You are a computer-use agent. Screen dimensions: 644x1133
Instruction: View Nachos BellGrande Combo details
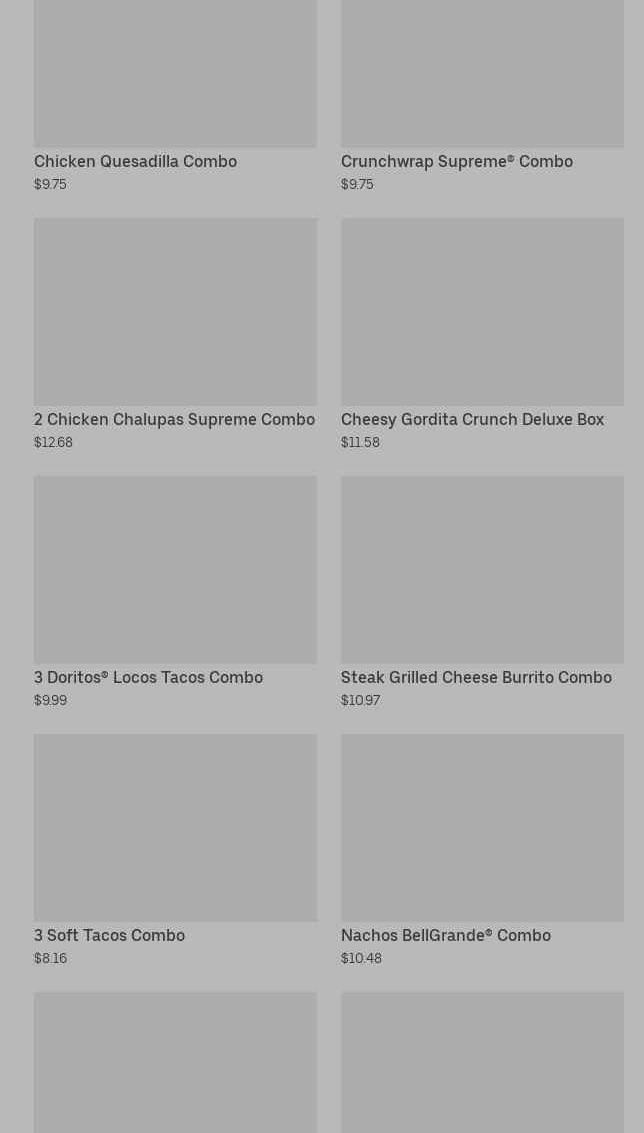[x=482, y=850]
